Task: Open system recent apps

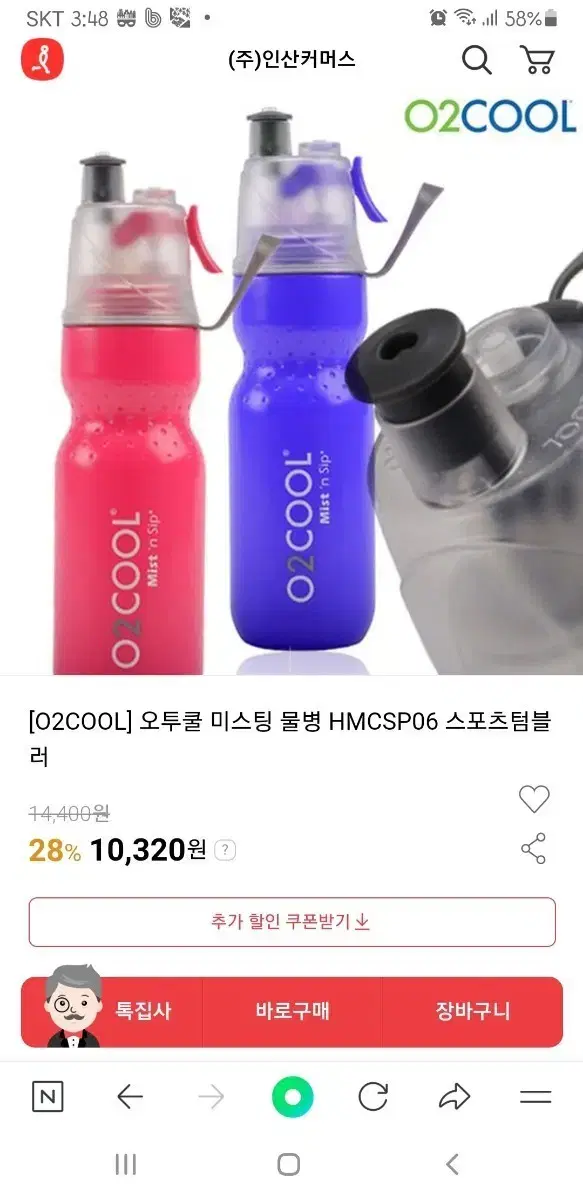Action: pos(126,1164)
